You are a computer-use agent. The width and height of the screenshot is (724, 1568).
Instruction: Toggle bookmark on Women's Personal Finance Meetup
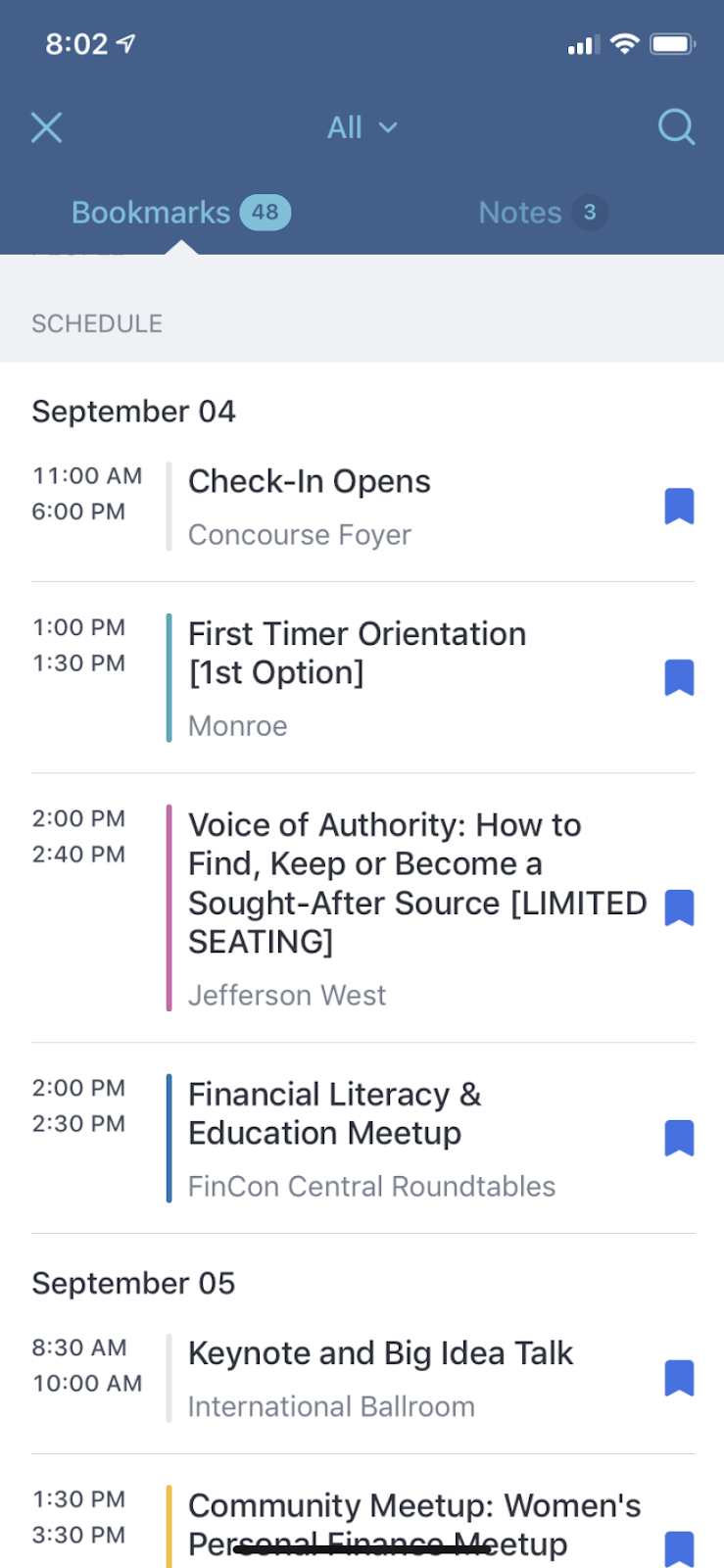679,1547
